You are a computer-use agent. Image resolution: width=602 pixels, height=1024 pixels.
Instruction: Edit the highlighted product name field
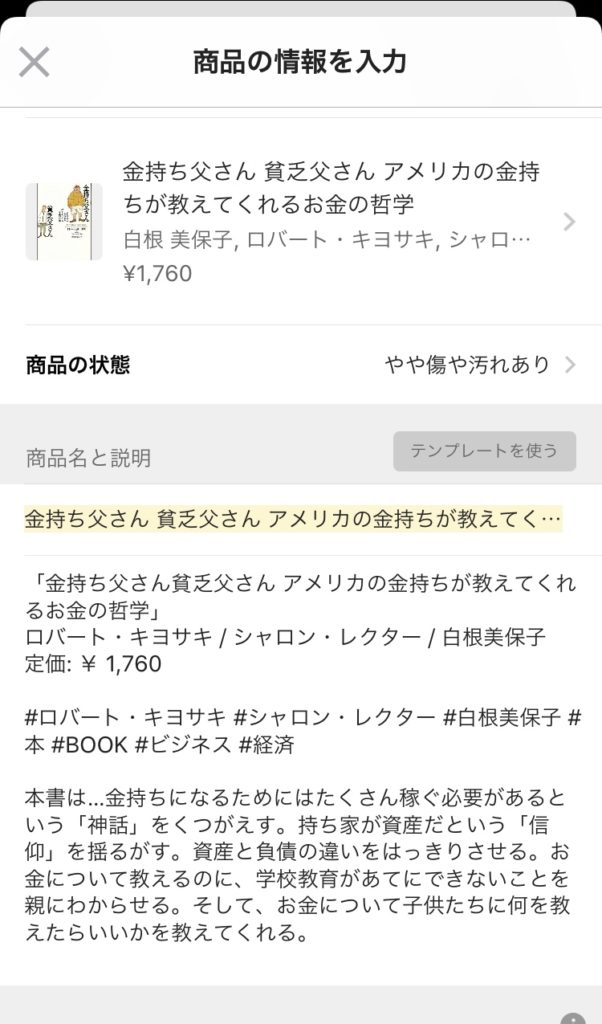293,520
